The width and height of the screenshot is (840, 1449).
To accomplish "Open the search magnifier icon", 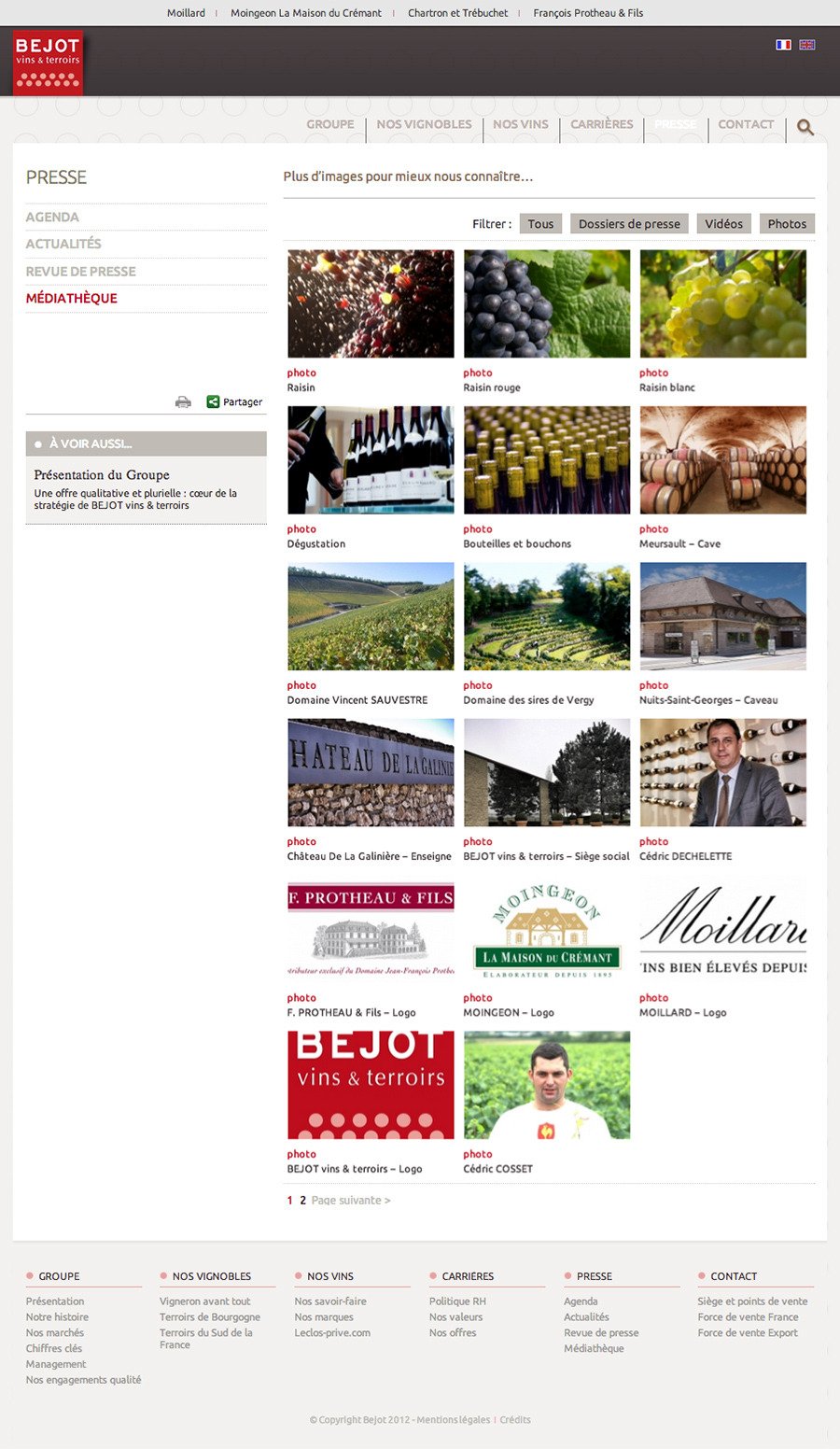I will (805, 128).
